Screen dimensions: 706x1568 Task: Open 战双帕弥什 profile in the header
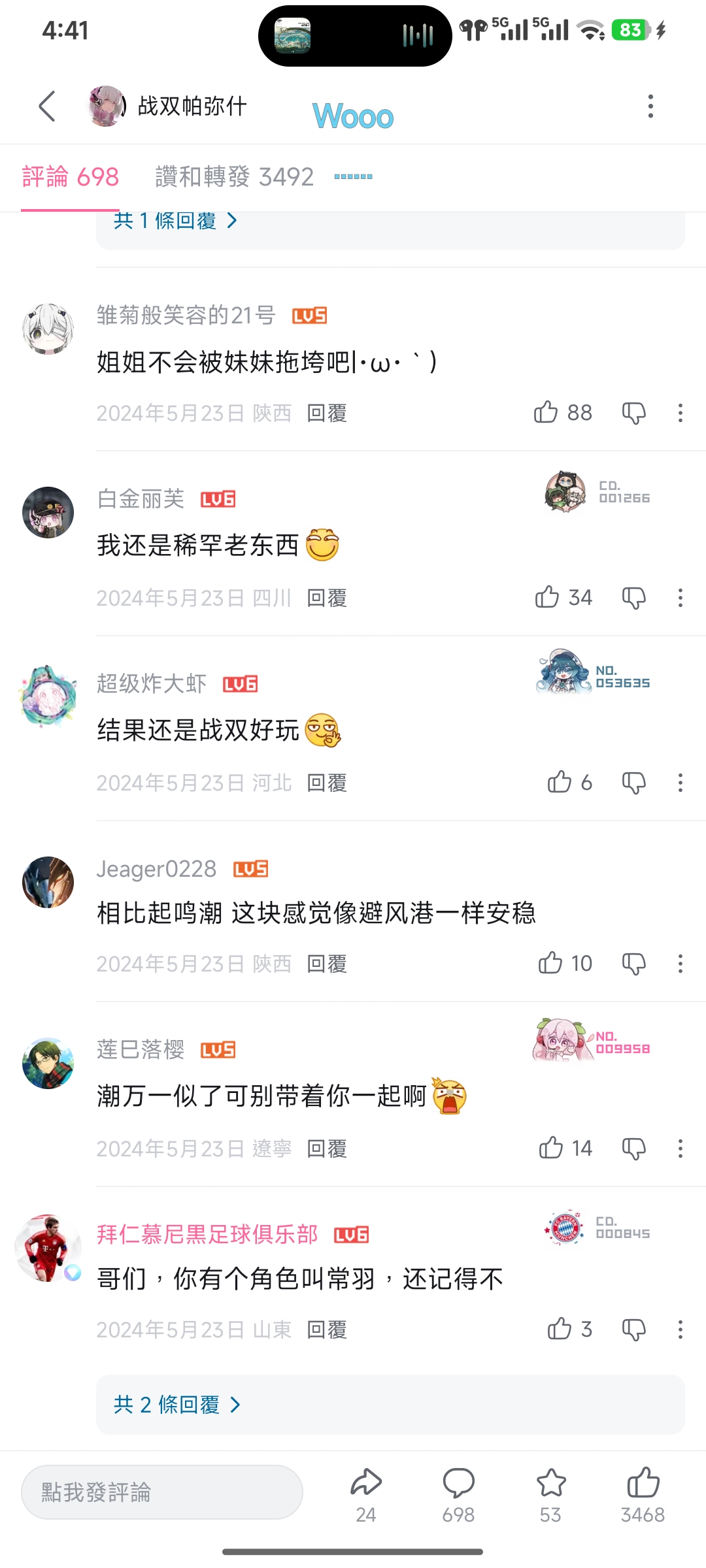pos(168,106)
